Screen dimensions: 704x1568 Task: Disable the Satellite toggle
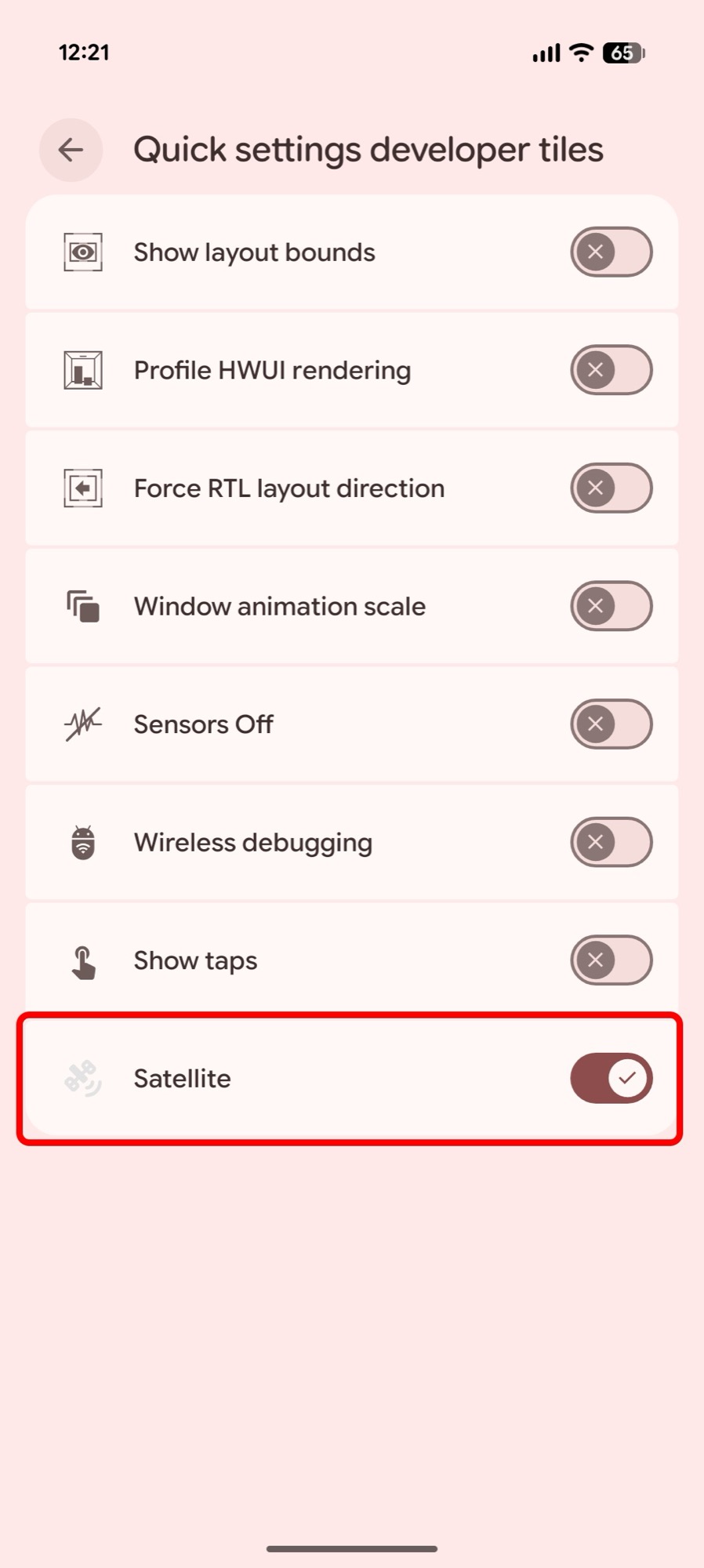click(x=611, y=1078)
